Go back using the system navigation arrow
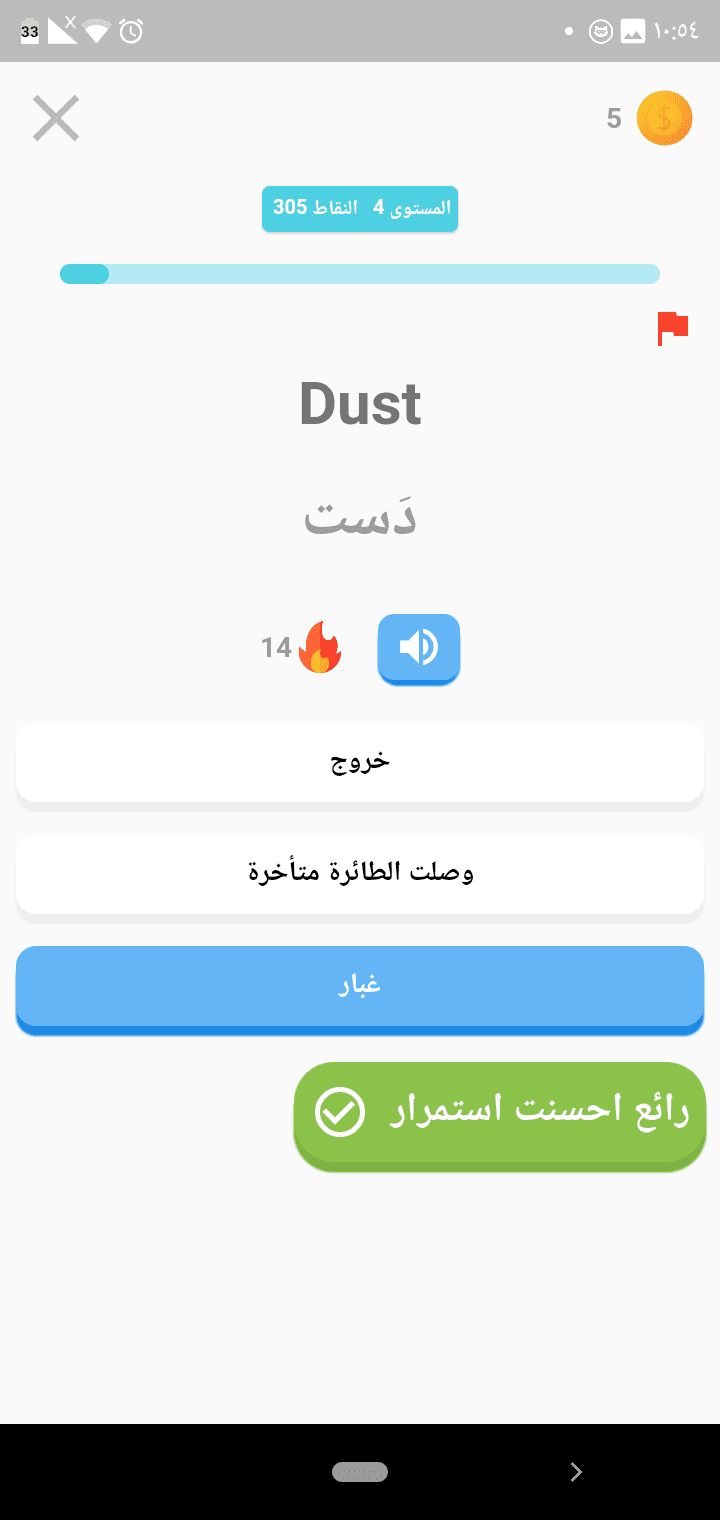 click(x=575, y=1471)
